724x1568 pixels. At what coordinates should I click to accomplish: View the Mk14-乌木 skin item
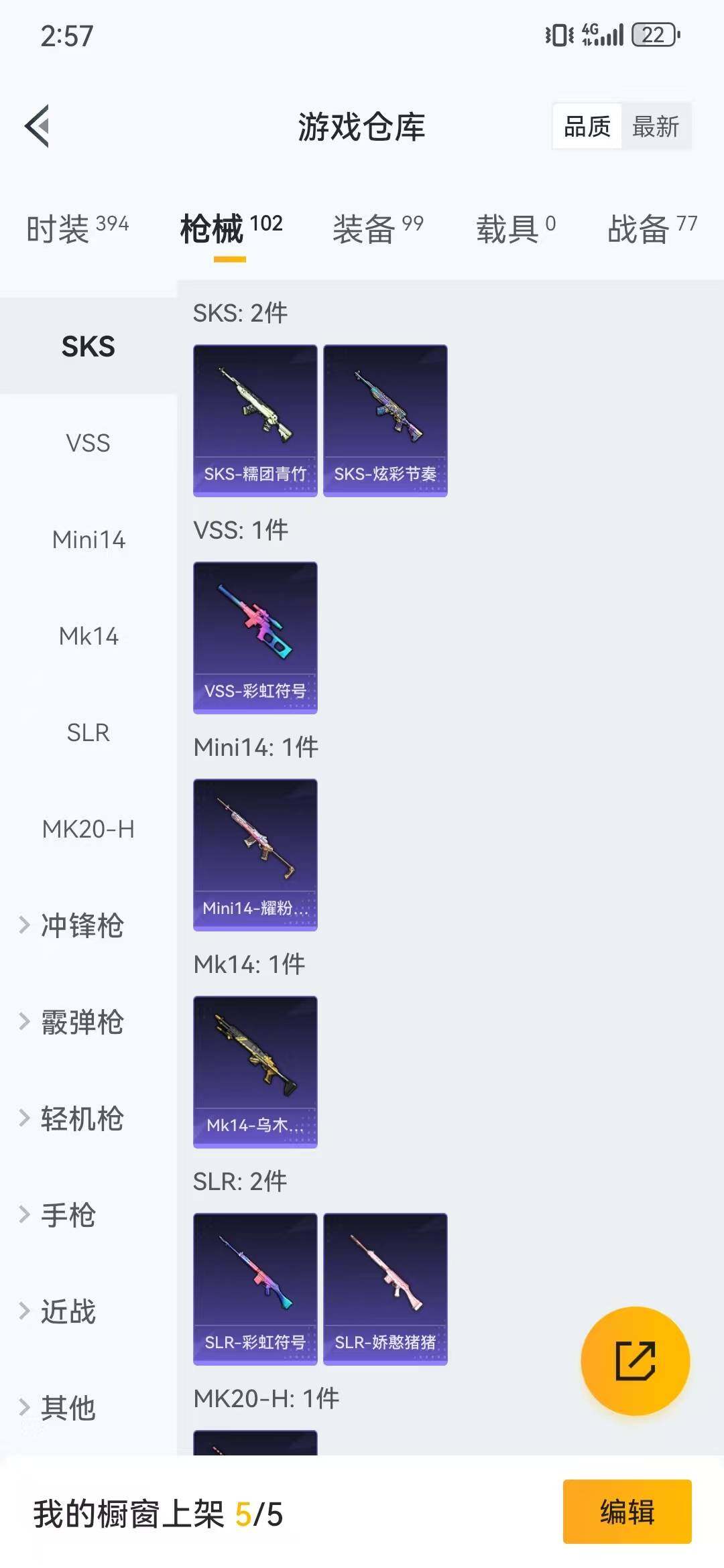point(255,1072)
